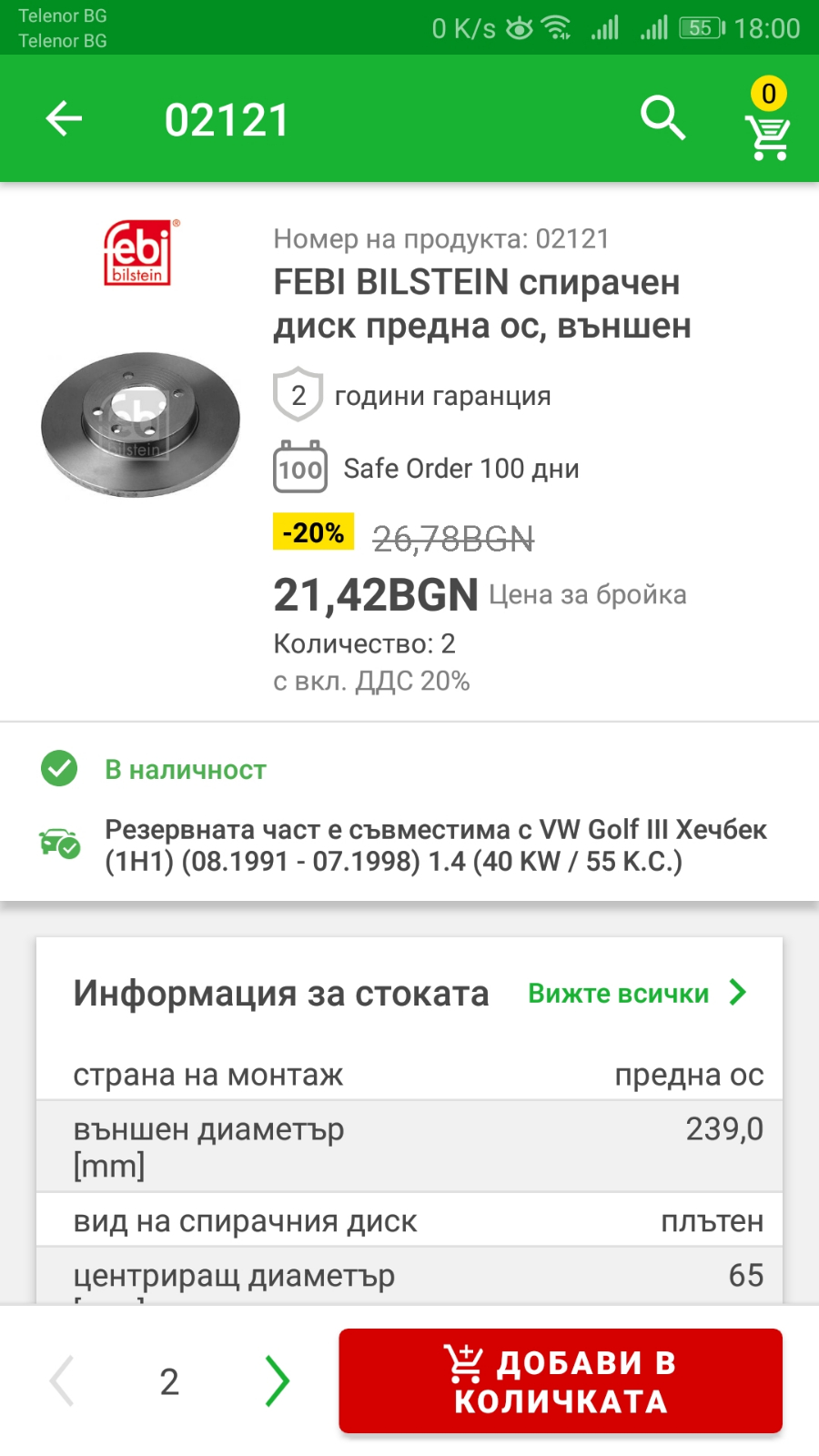Open the search magnifier icon
Image resolution: width=819 pixels, height=1456 pixels.
point(662,118)
